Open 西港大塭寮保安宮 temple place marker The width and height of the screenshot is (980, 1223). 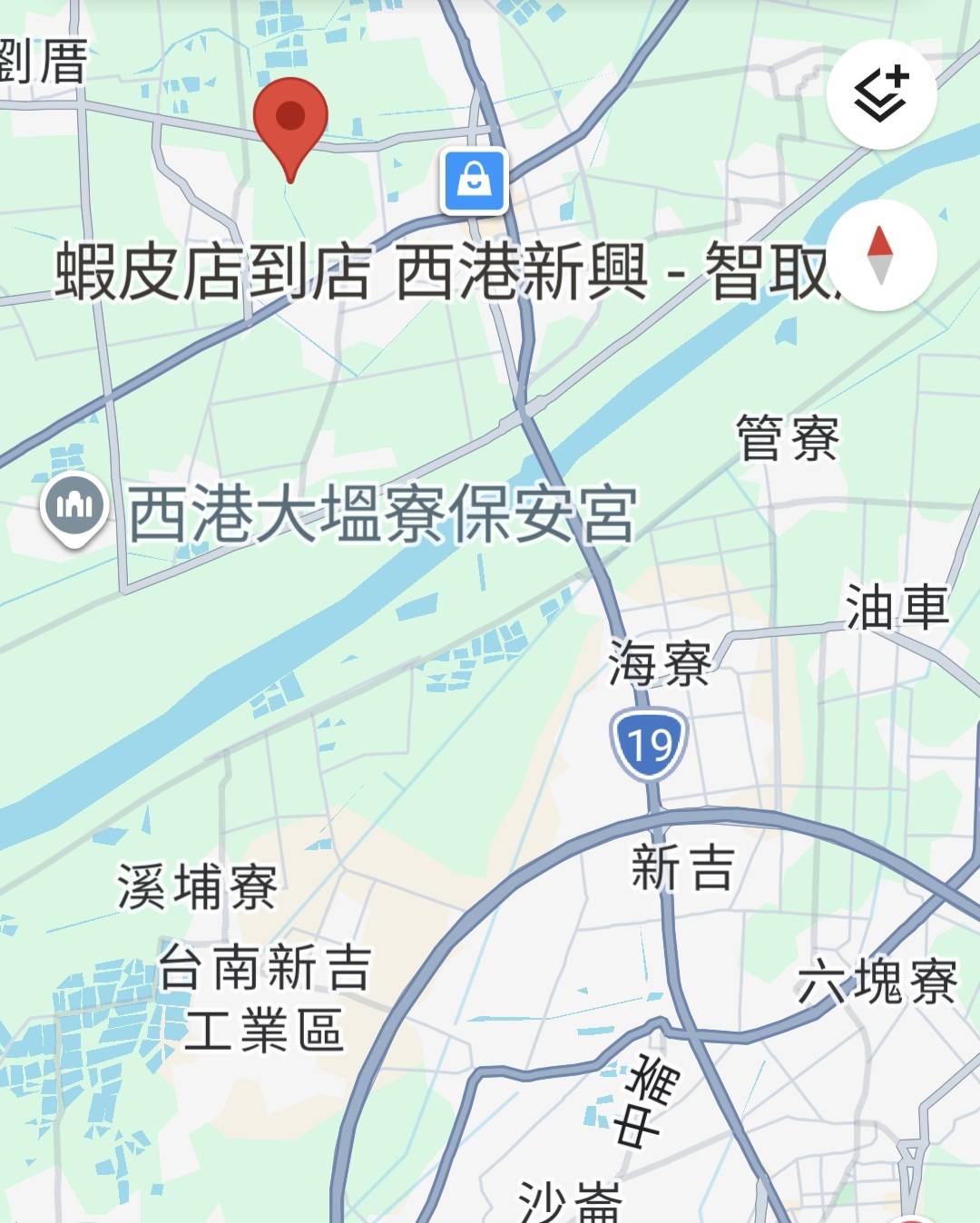pos(74,508)
